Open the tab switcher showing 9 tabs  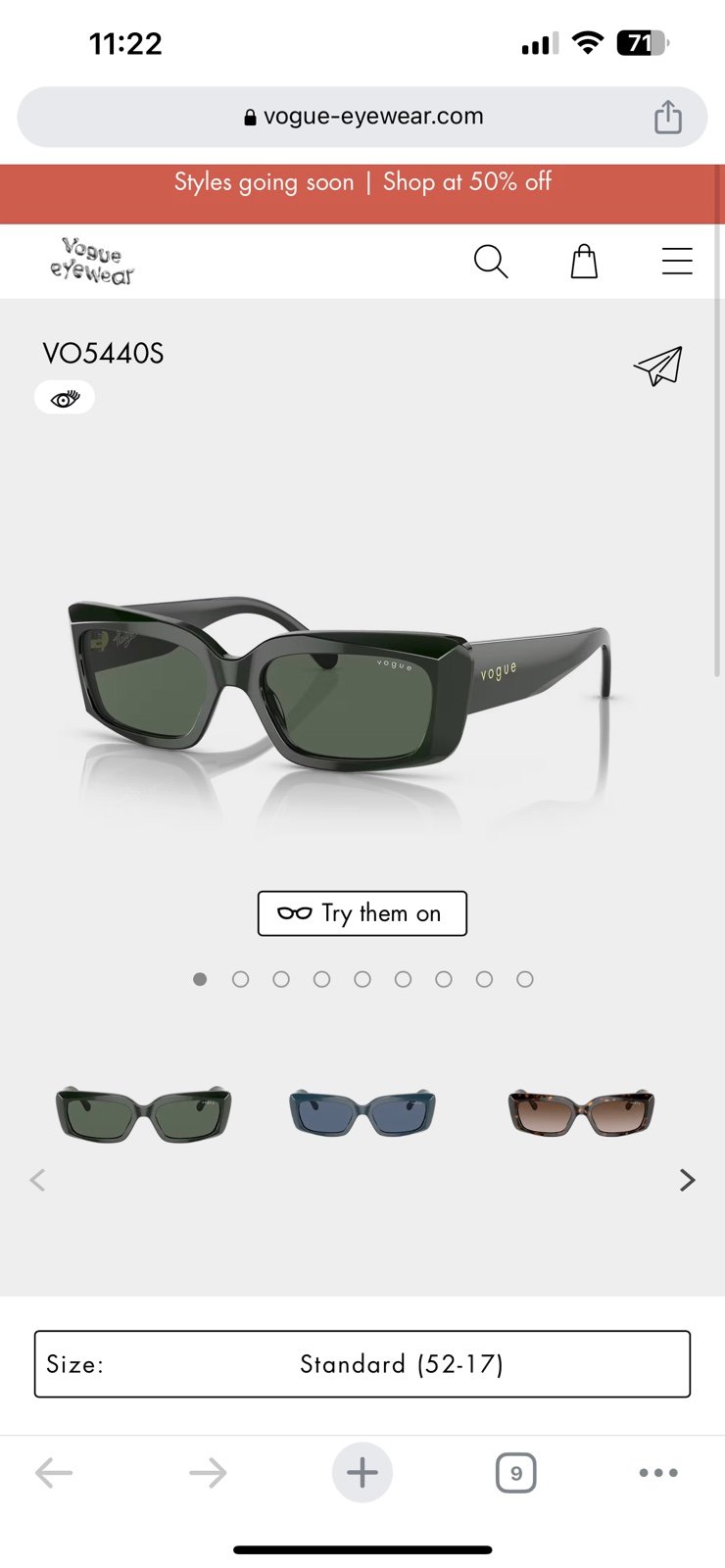click(x=516, y=1473)
